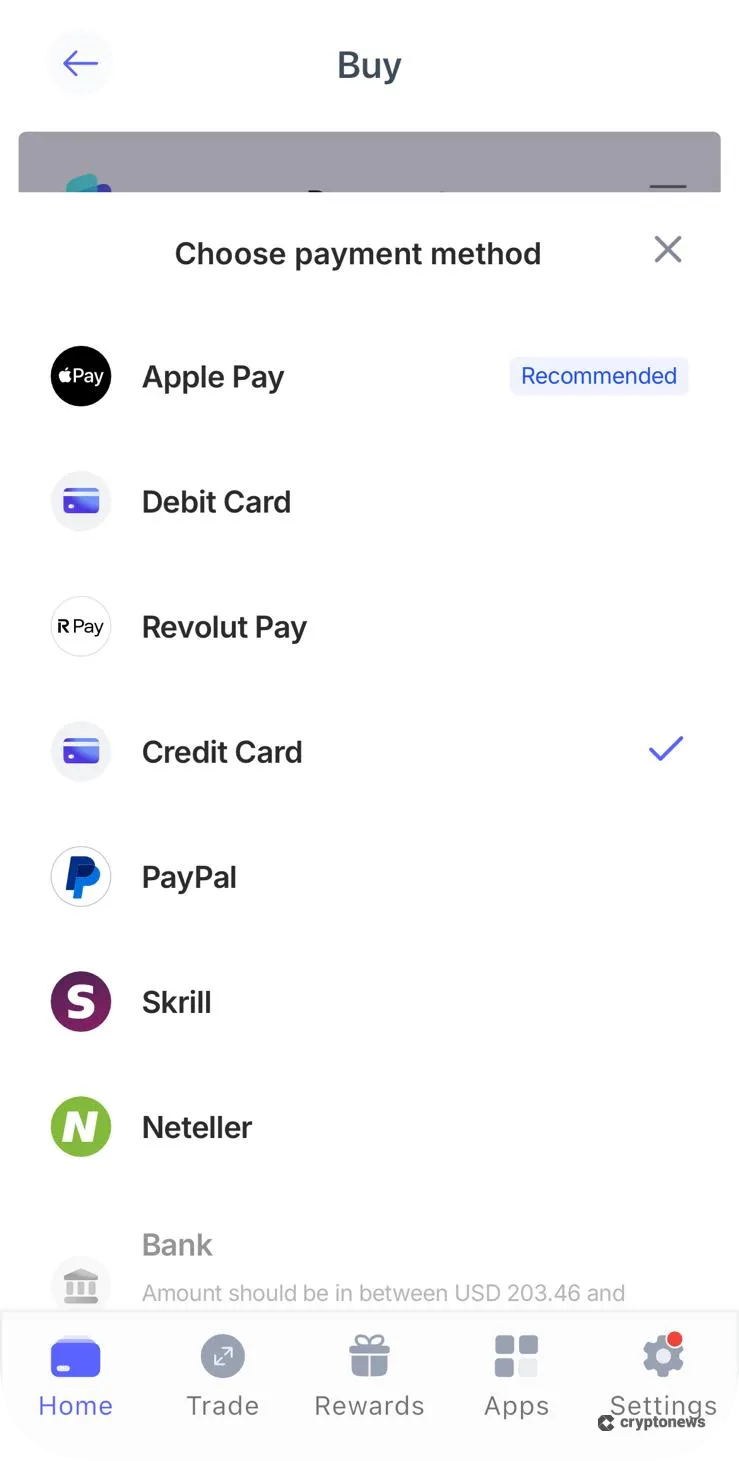
Task: Open the Apps tab
Action: pyautogui.click(x=516, y=1375)
